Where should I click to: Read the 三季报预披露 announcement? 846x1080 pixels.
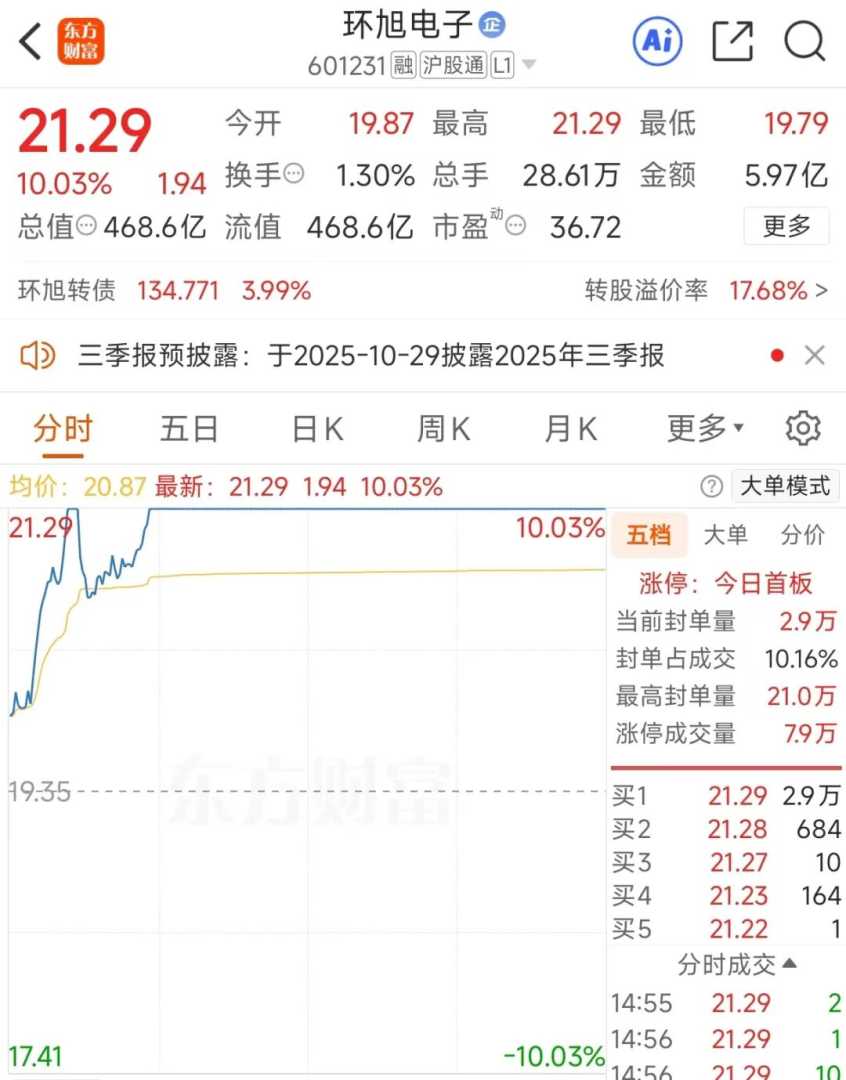coord(371,355)
